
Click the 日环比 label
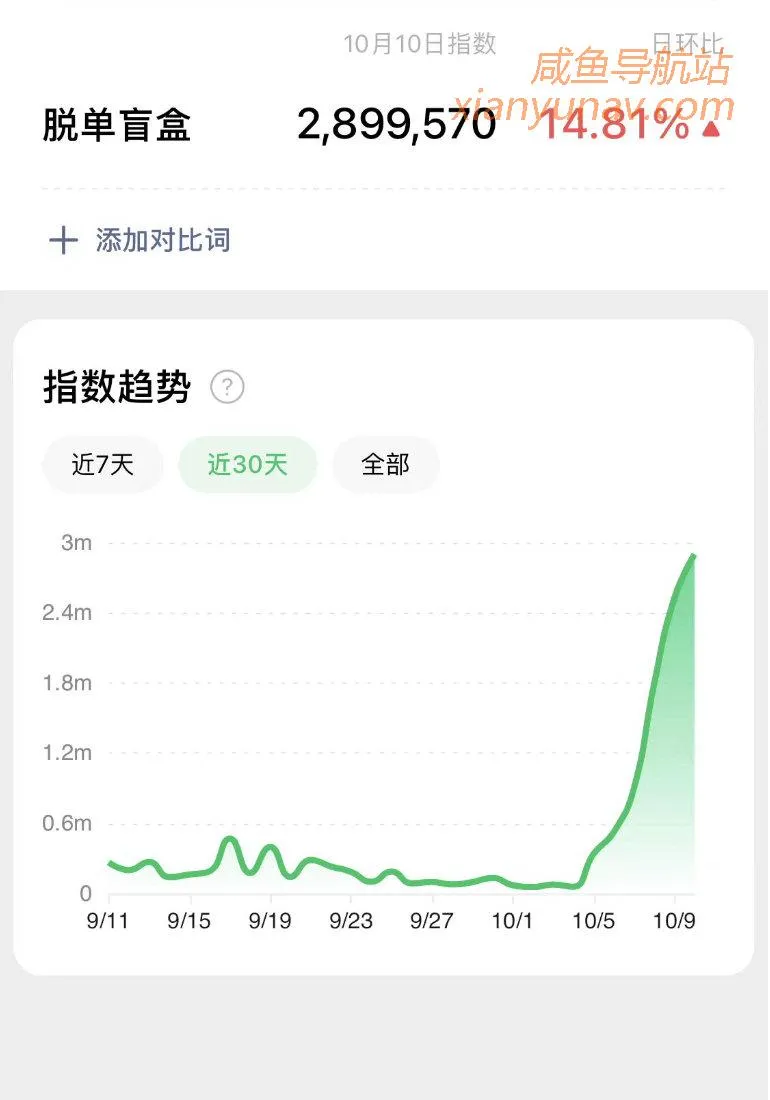point(685,40)
